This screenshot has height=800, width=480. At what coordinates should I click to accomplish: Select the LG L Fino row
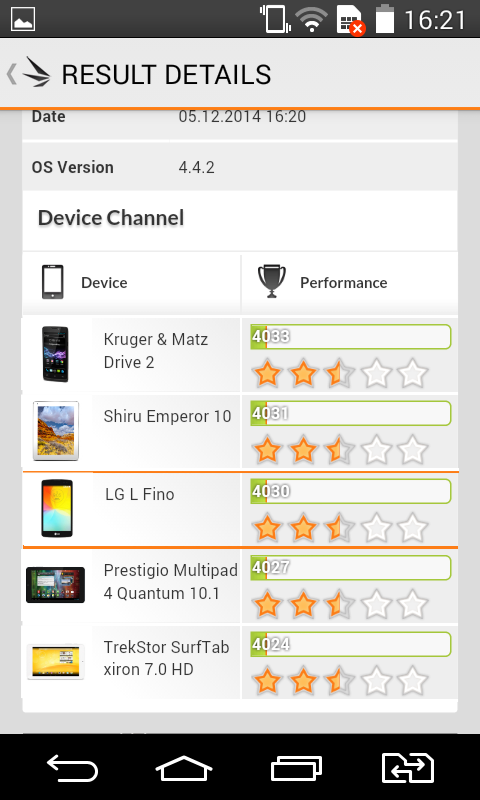pyautogui.click(x=239, y=509)
